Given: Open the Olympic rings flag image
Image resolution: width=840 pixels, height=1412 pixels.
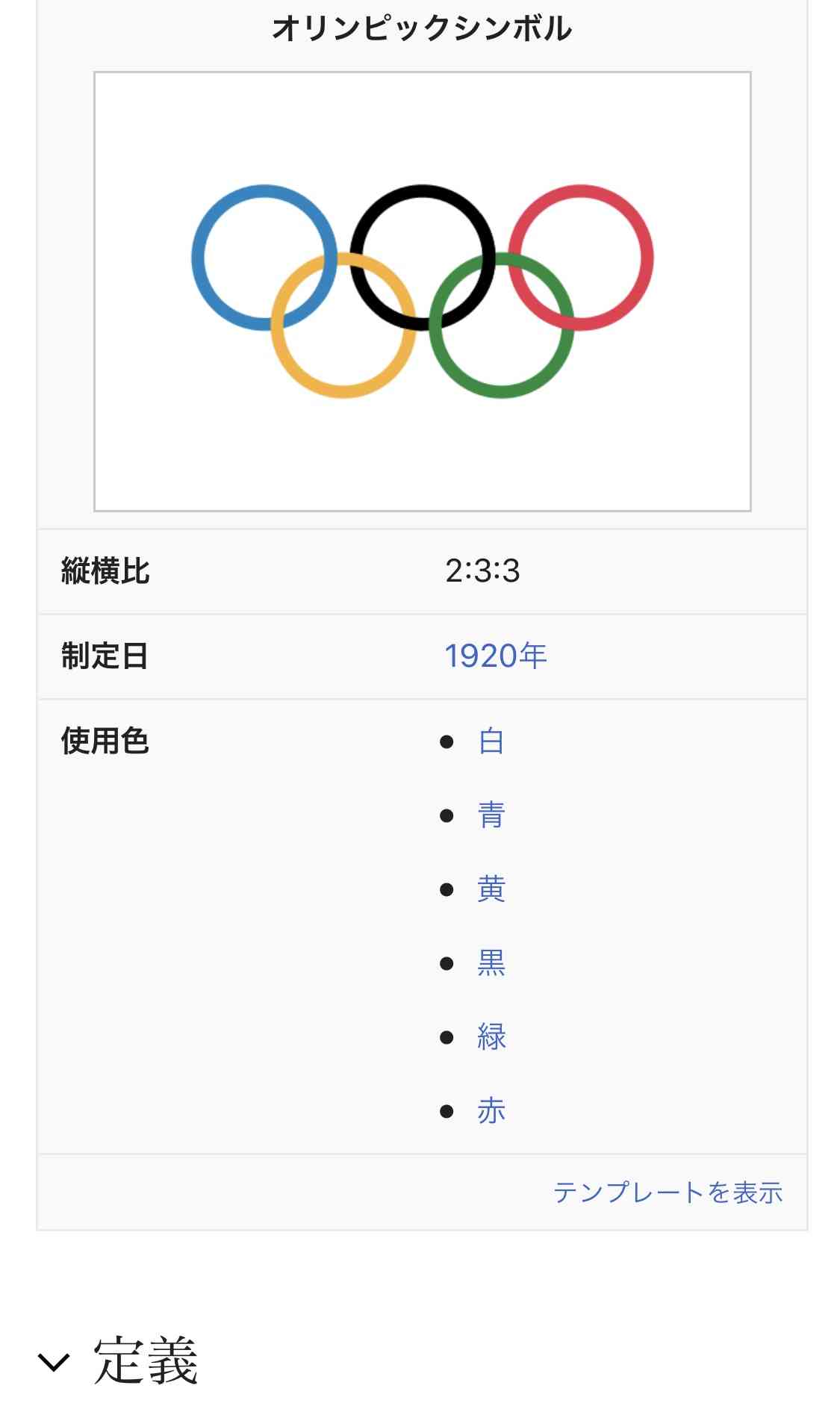Looking at the screenshot, I should 422,291.
